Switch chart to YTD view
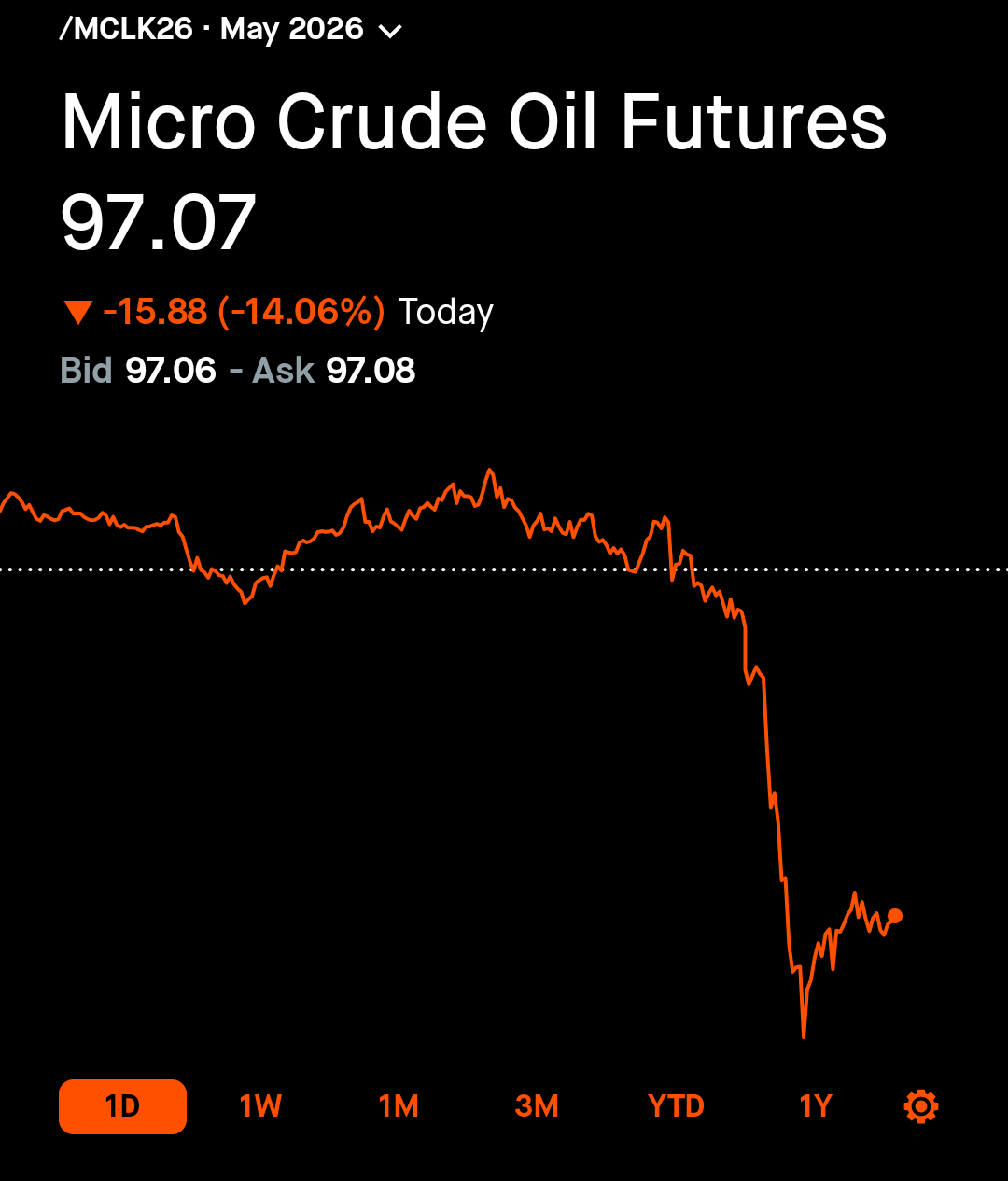This screenshot has width=1008, height=1181. click(676, 1106)
